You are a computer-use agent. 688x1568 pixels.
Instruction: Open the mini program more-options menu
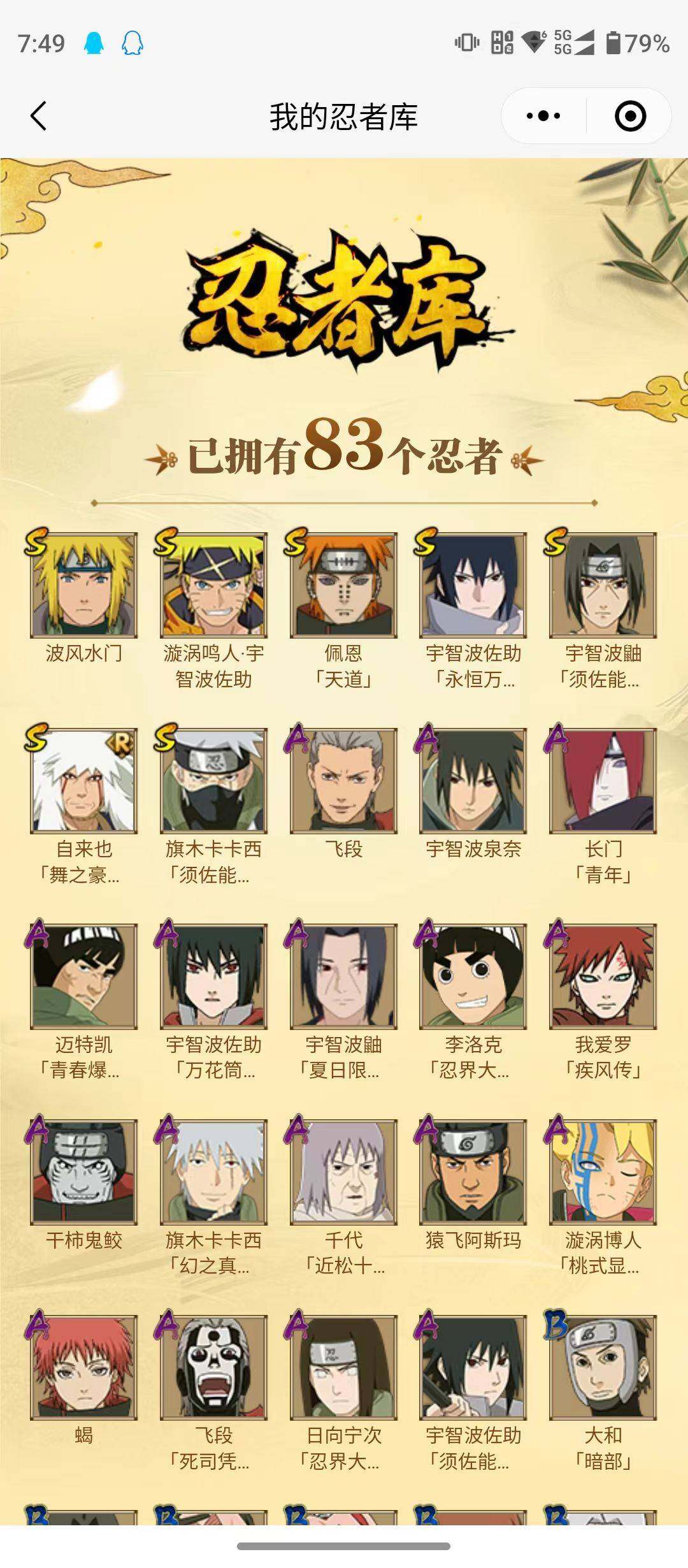[x=543, y=116]
